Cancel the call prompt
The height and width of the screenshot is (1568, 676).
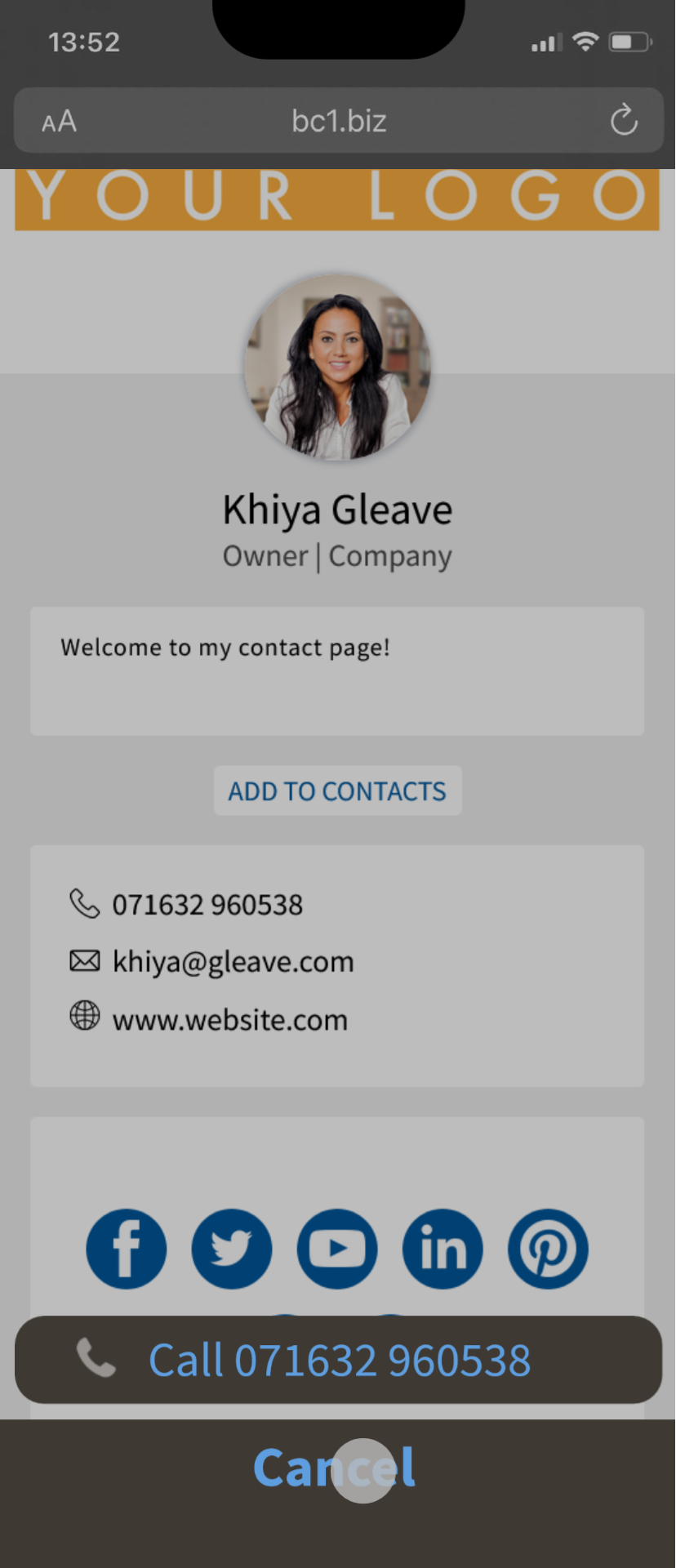(x=335, y=1468)
